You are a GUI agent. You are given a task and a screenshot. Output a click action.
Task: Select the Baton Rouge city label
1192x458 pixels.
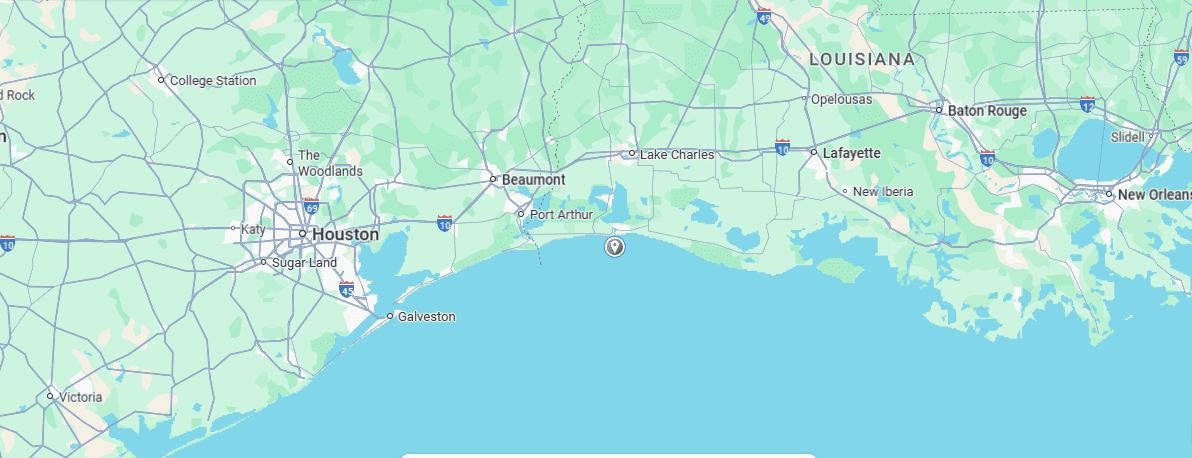coord(987,110)
